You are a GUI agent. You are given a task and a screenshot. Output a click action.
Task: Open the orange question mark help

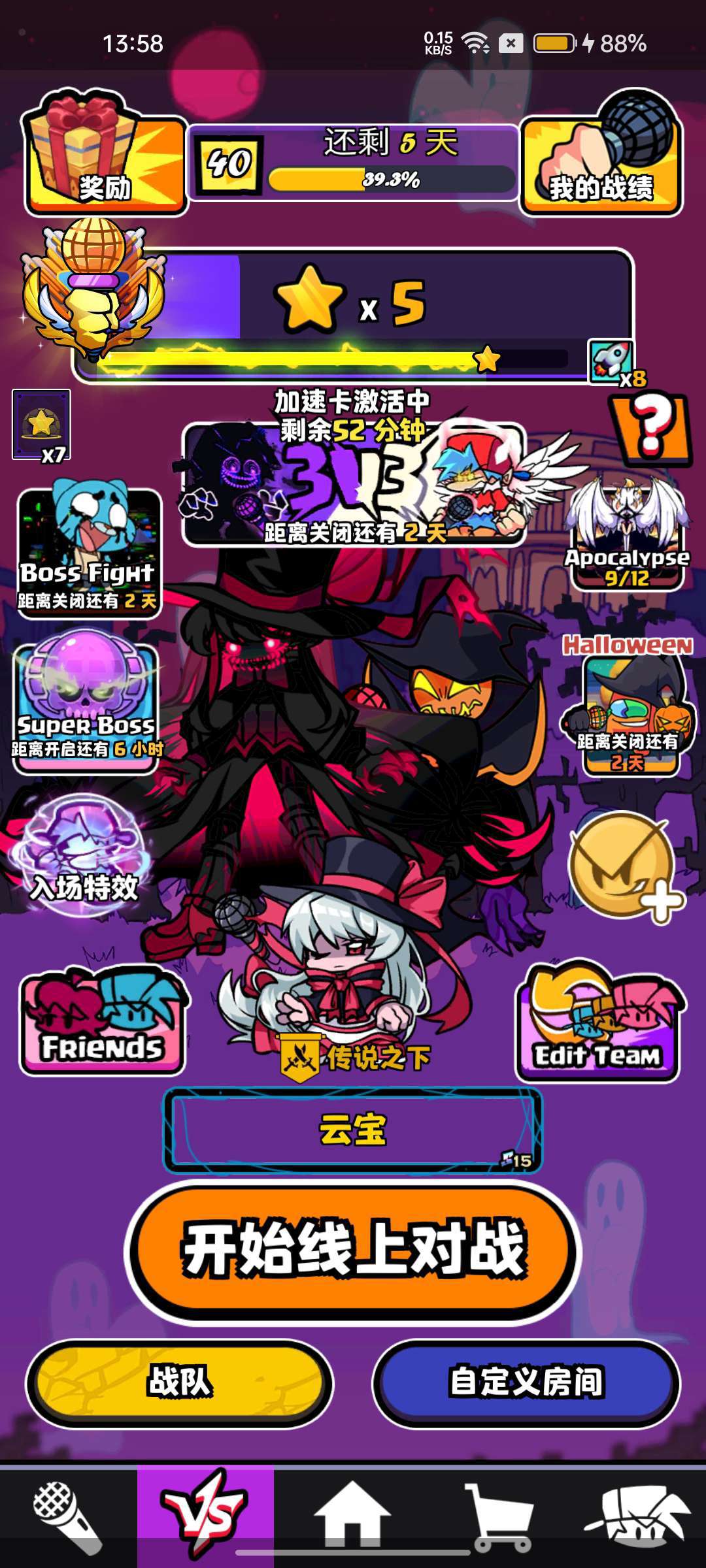tap(650, 428)
